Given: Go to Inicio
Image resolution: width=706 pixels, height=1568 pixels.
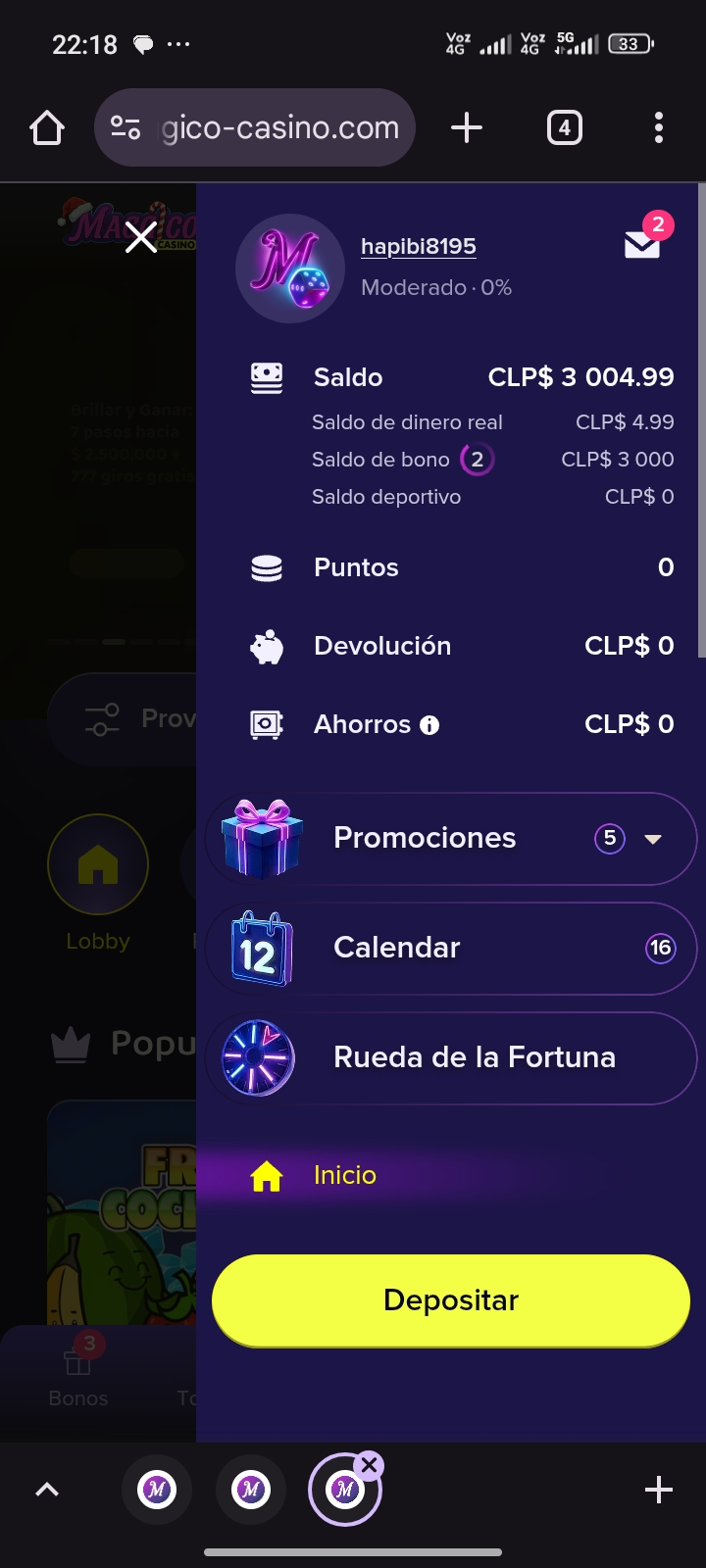Looking at the screenshot, I should 343,1175.
